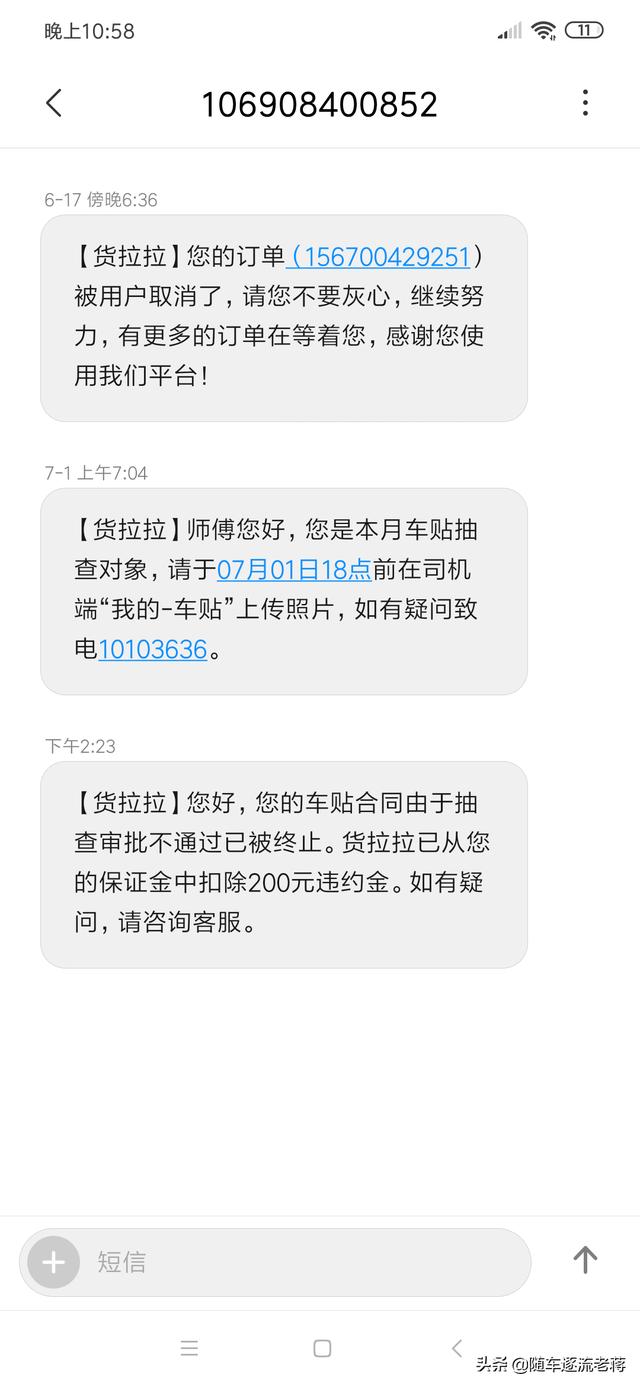Open the three-dot overflow menu
This screenshot has width=640, height=1387.
click(x=585, y=103)
